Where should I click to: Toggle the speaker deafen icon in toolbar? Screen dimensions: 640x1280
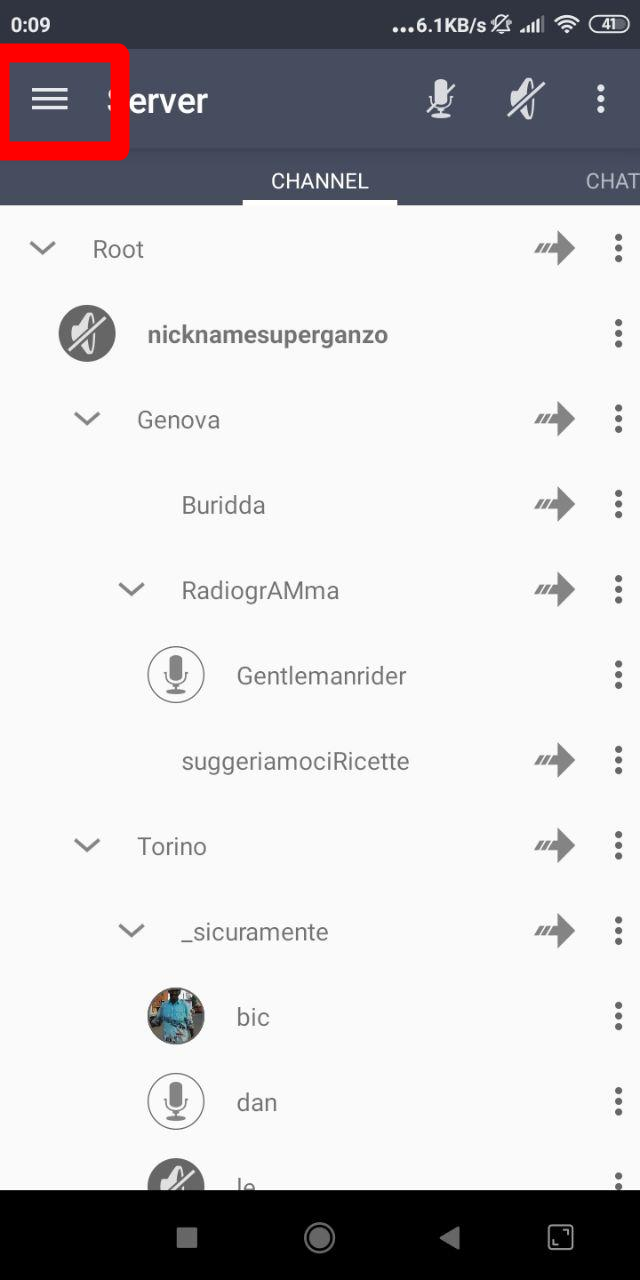pos(525,99)
